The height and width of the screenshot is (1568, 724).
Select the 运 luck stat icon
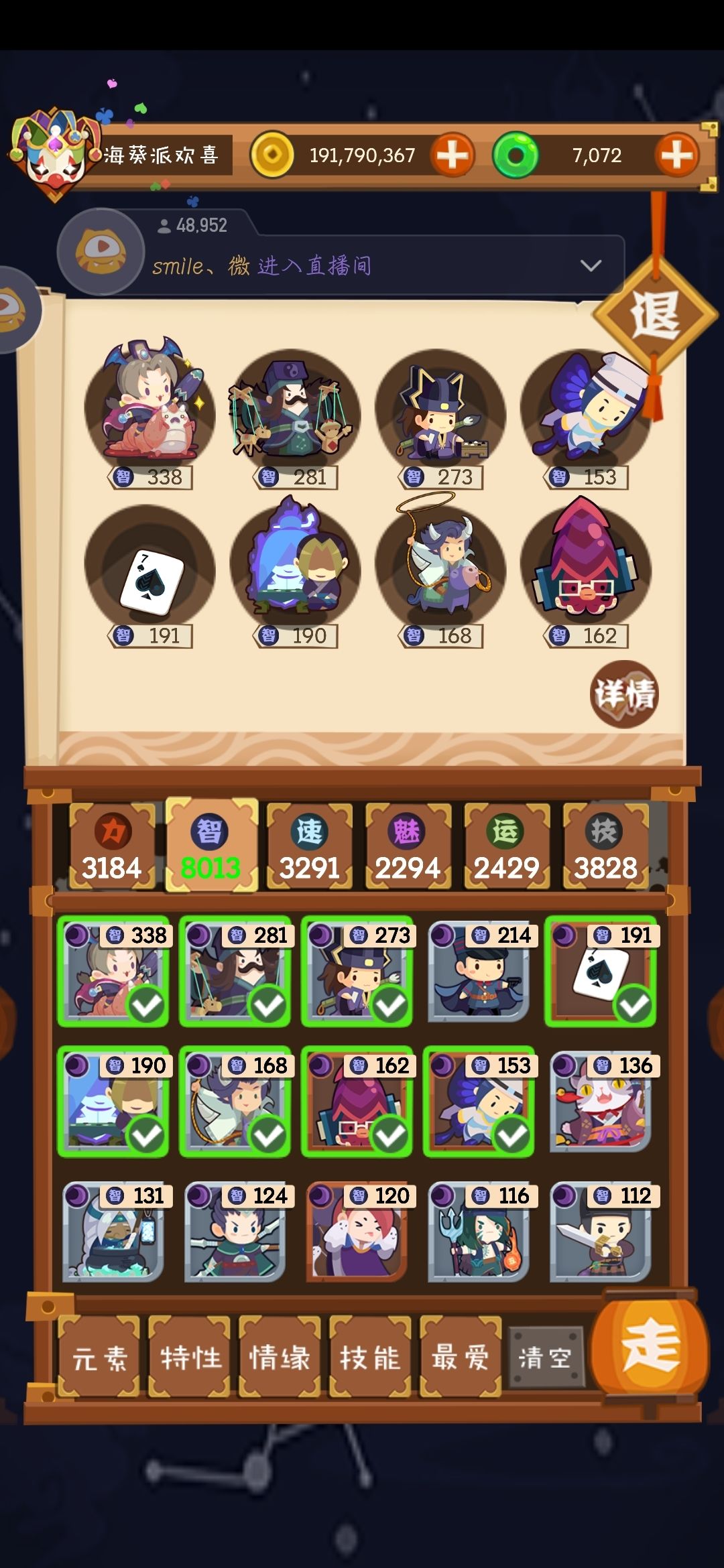tap(506, 831)
